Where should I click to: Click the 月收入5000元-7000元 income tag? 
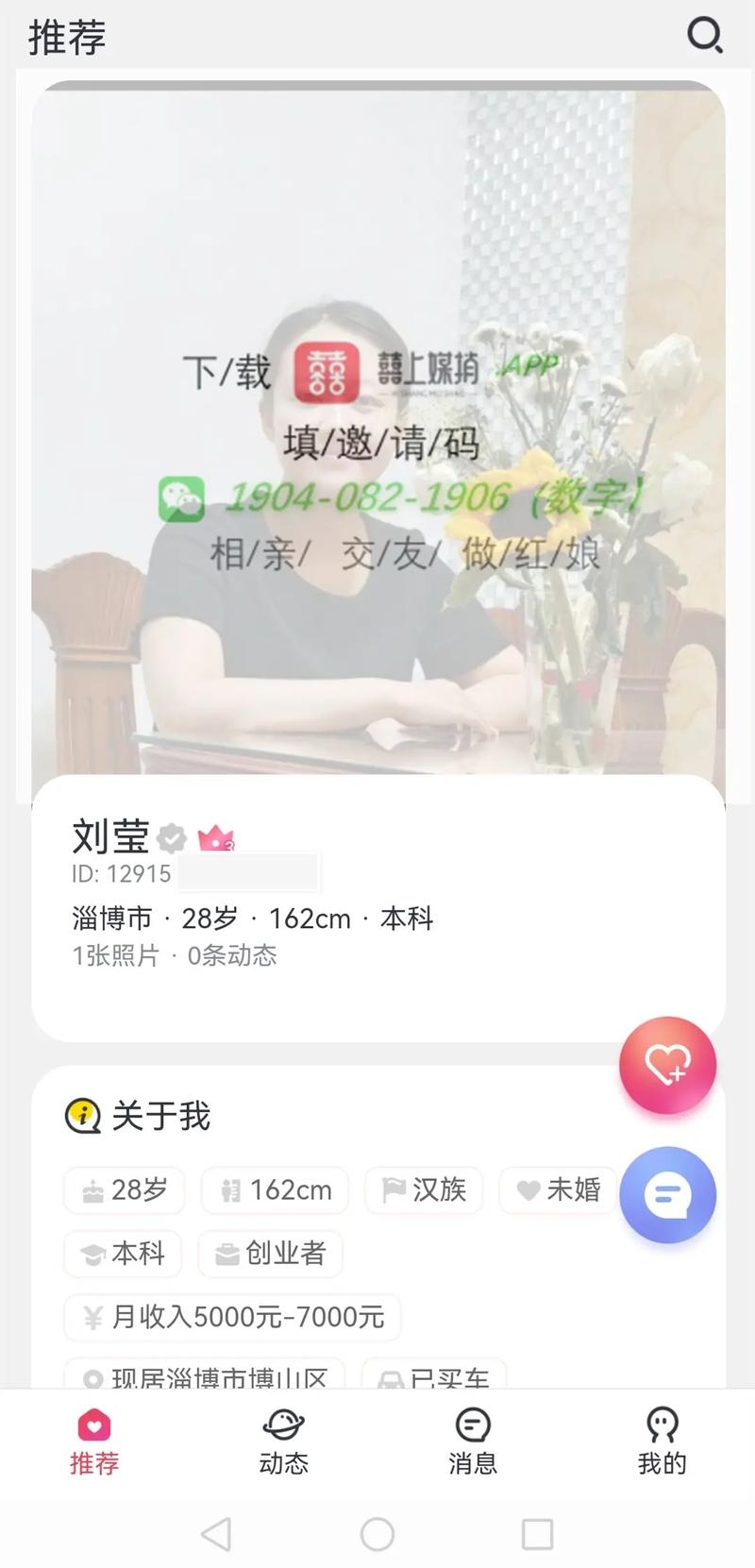point(231,1318)
